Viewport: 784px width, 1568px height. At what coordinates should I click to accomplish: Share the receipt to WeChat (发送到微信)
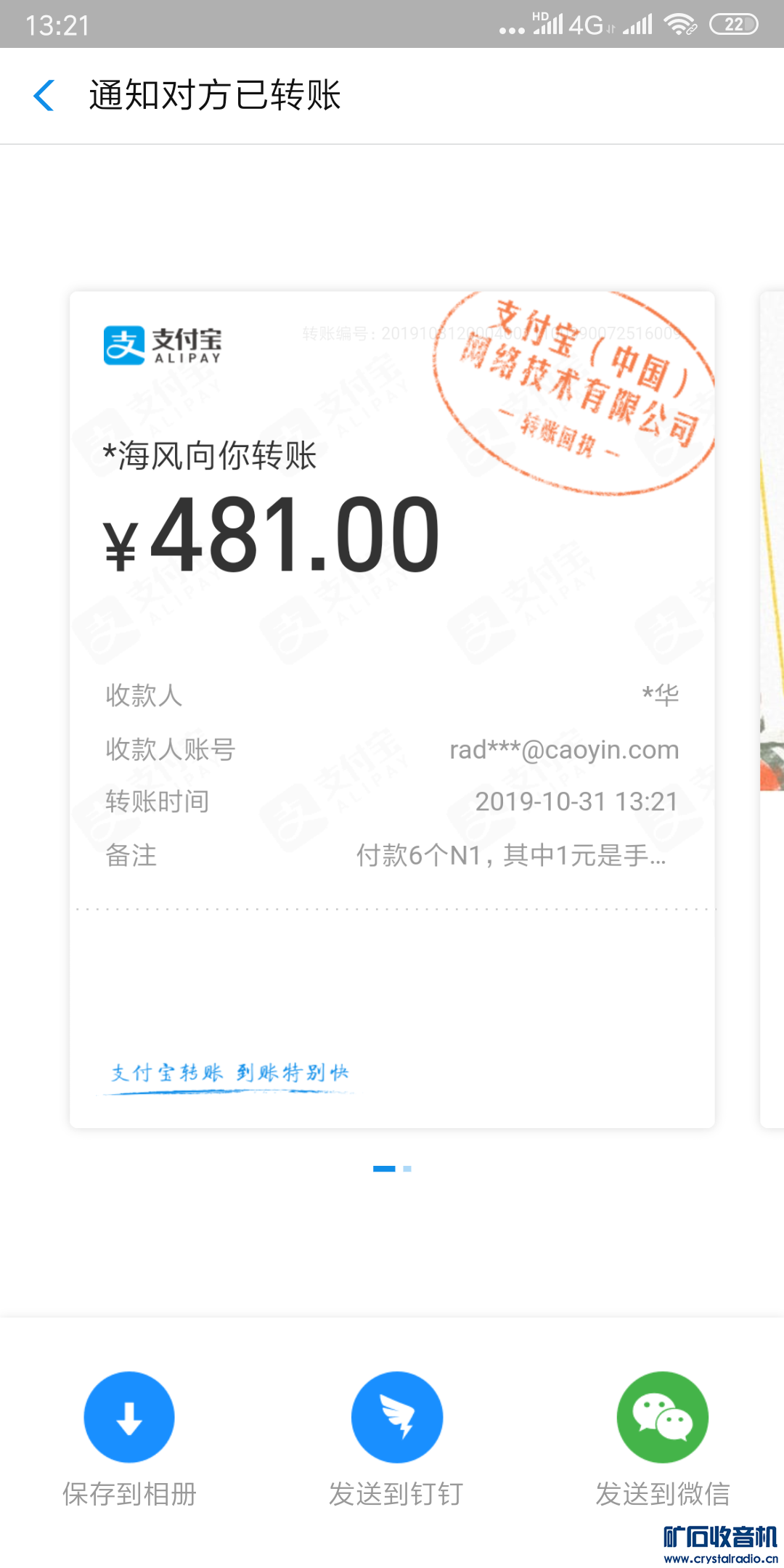coord(662,1416)
